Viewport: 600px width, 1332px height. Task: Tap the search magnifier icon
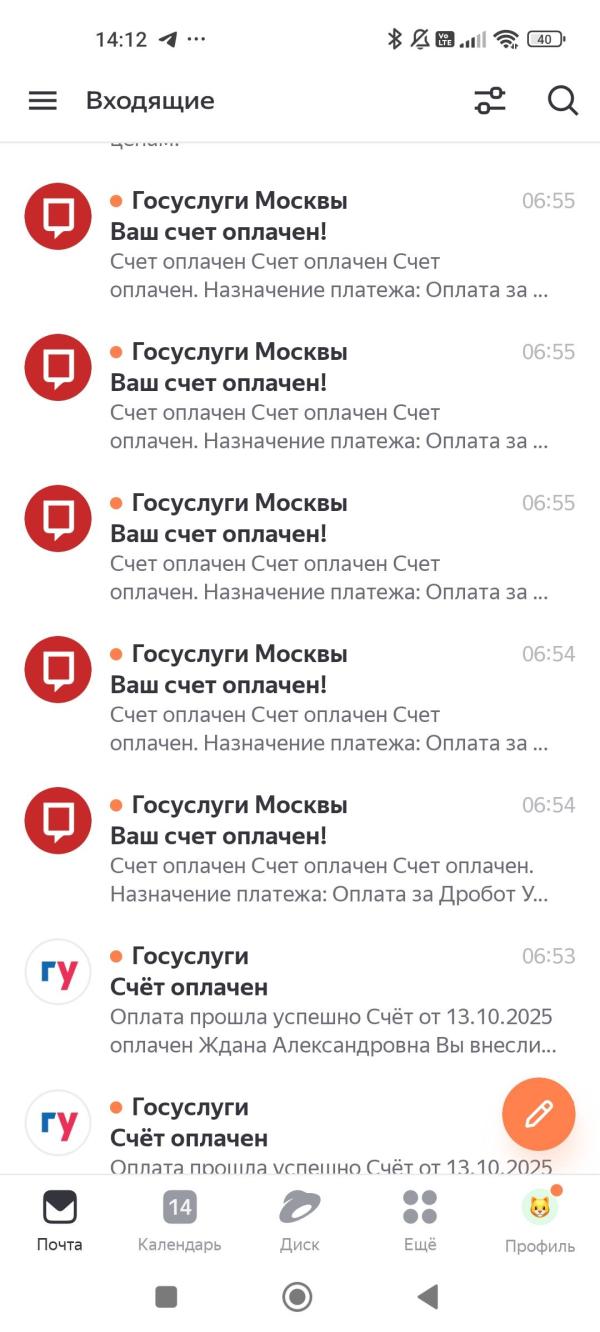pos(563,101)
